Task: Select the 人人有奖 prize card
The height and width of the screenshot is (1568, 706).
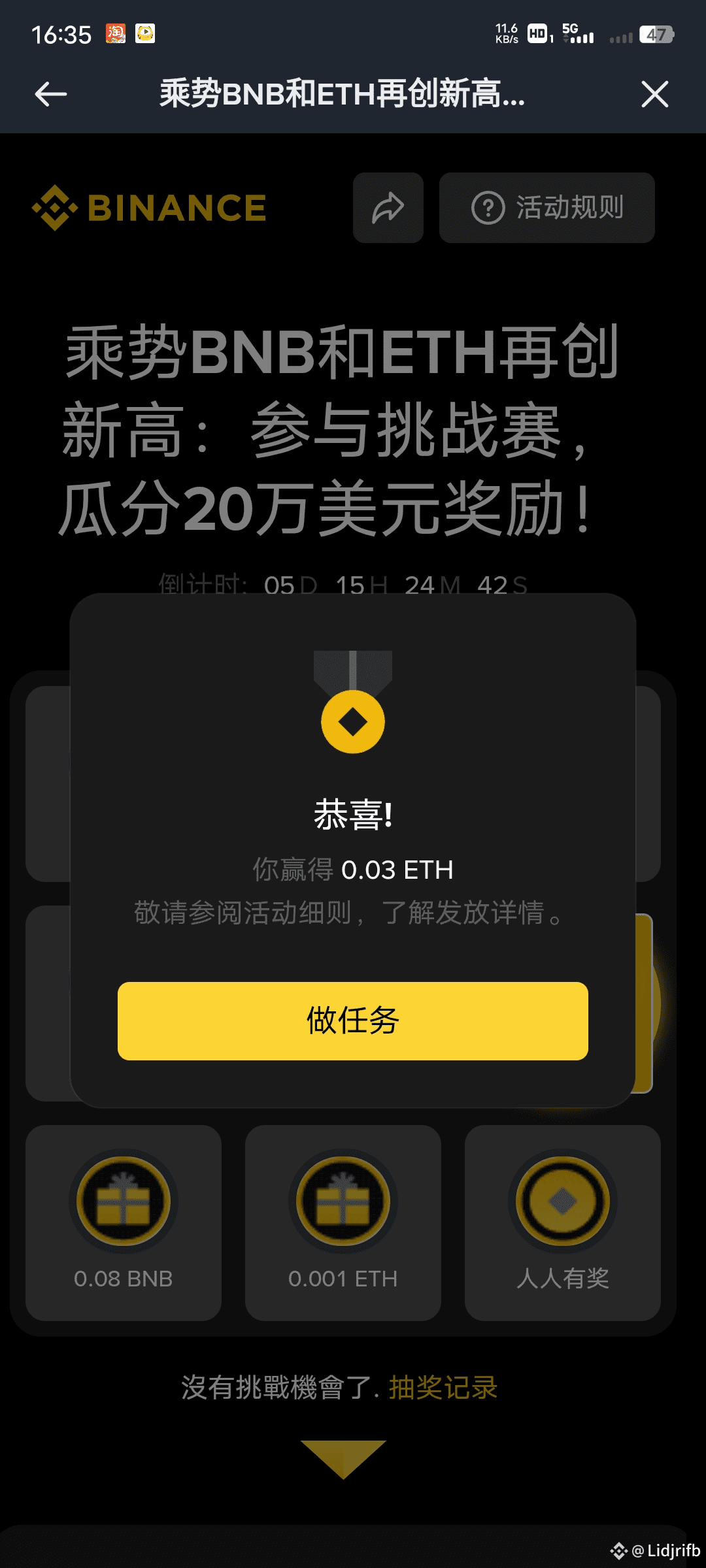Action: click(562, 1222)
